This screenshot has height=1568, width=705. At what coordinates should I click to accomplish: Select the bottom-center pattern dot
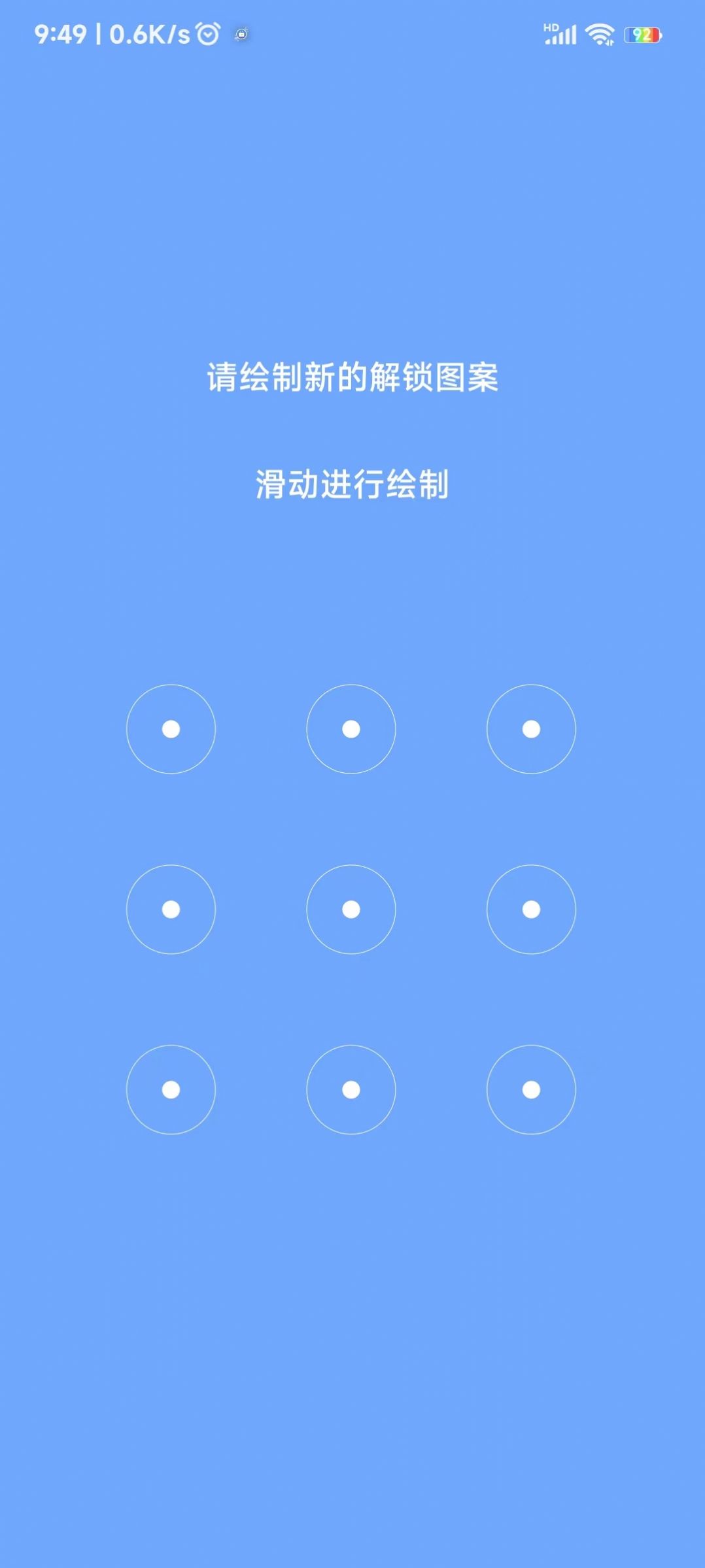pos(351,1089)
